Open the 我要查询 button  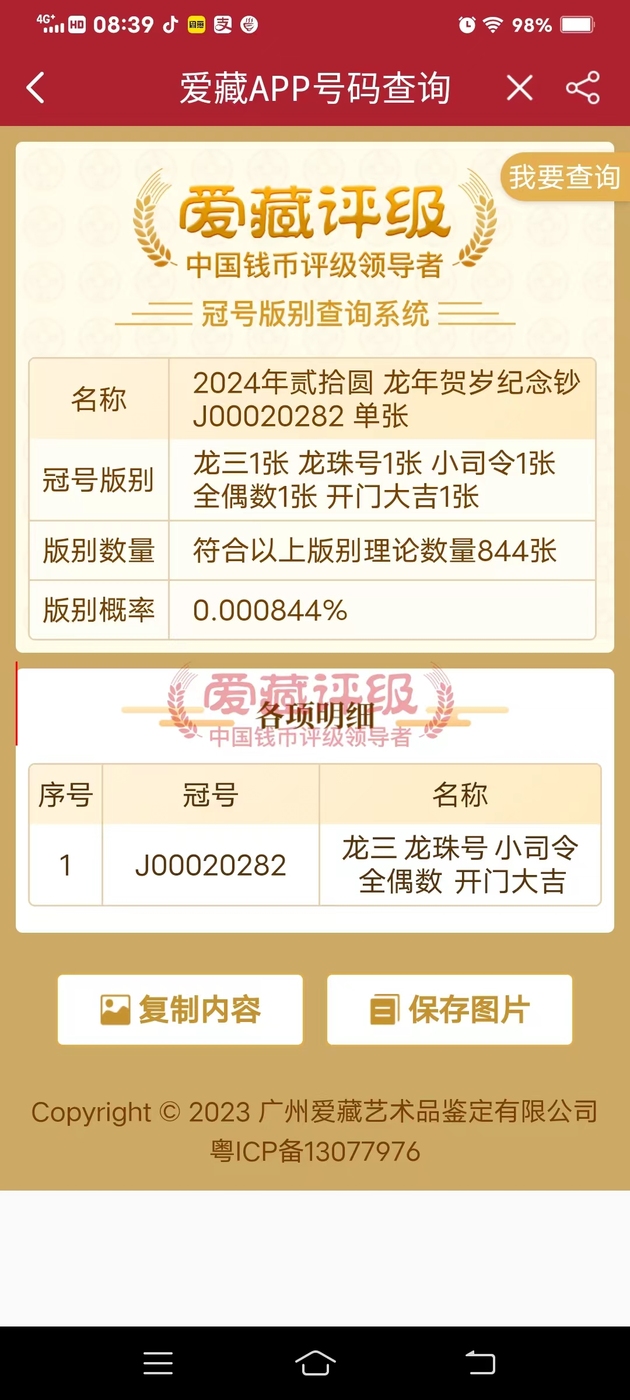click(564, 177)
